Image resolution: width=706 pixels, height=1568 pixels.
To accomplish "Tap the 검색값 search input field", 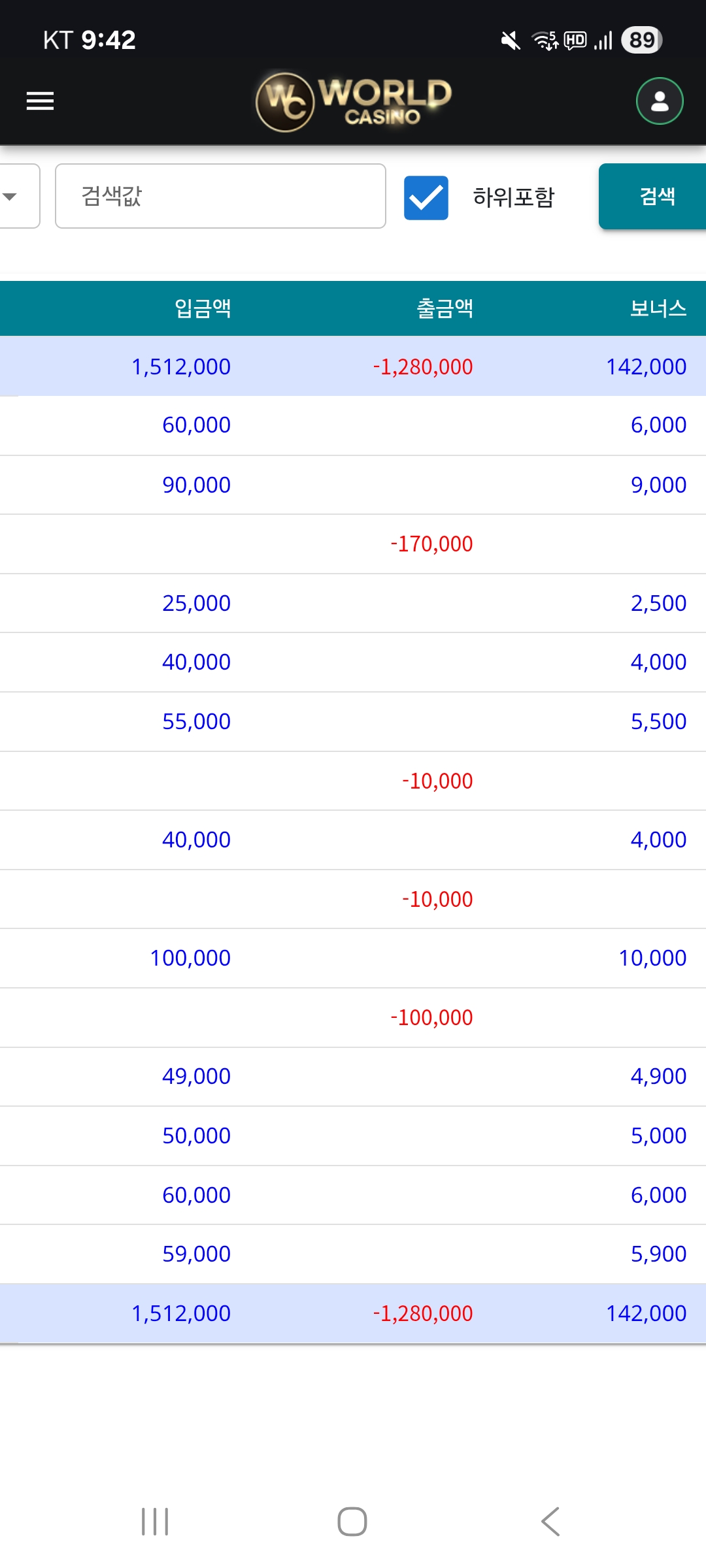I will click(220, 196).
